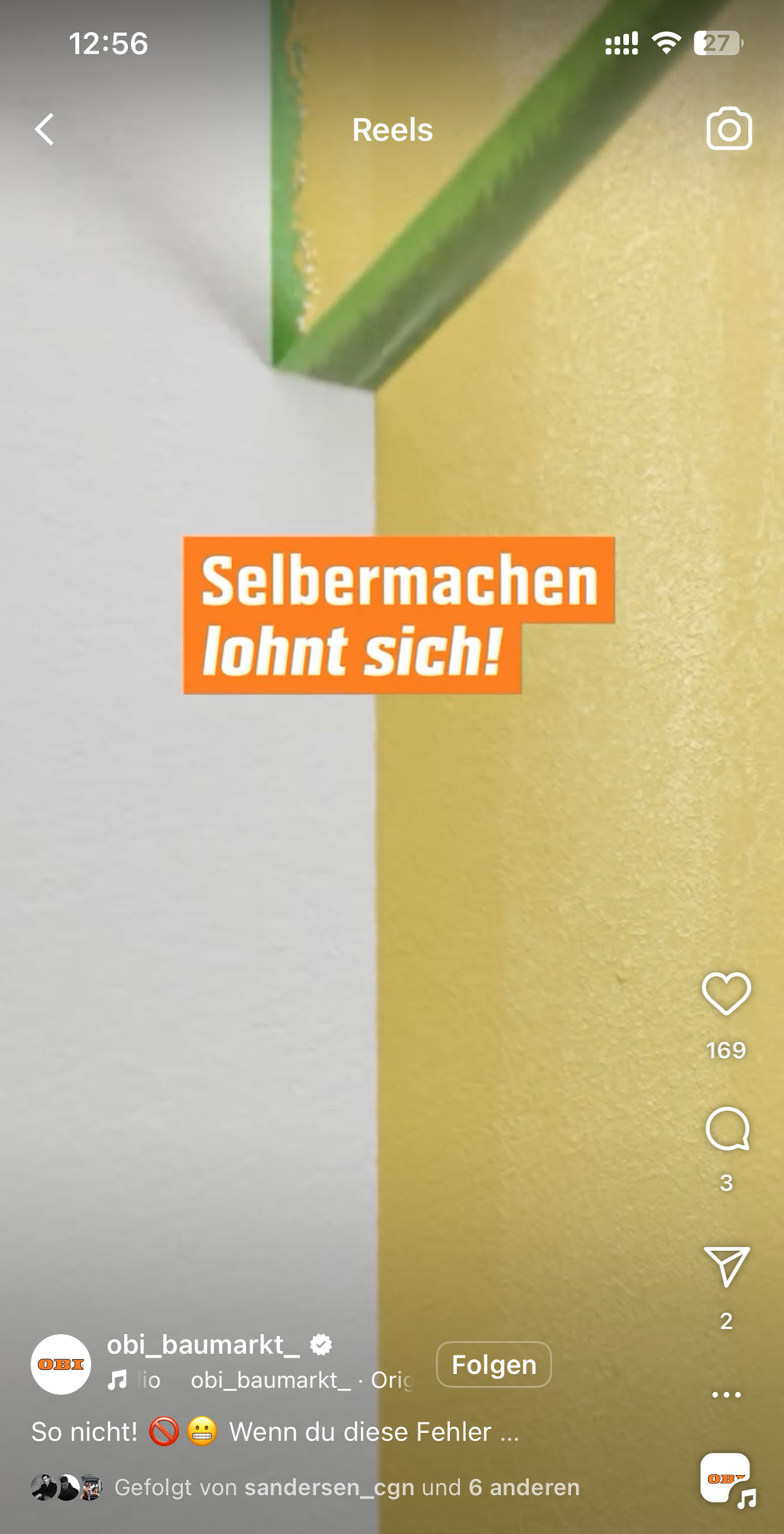Open the three-dot more options menu
The image size is (784, 1534).
727,1394
